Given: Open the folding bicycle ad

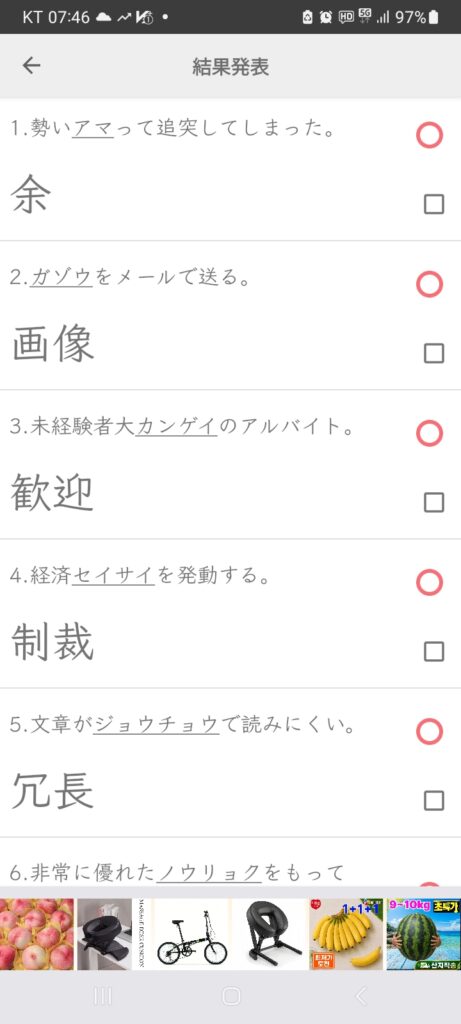Looking at the screenshot, I should point(183,934).
